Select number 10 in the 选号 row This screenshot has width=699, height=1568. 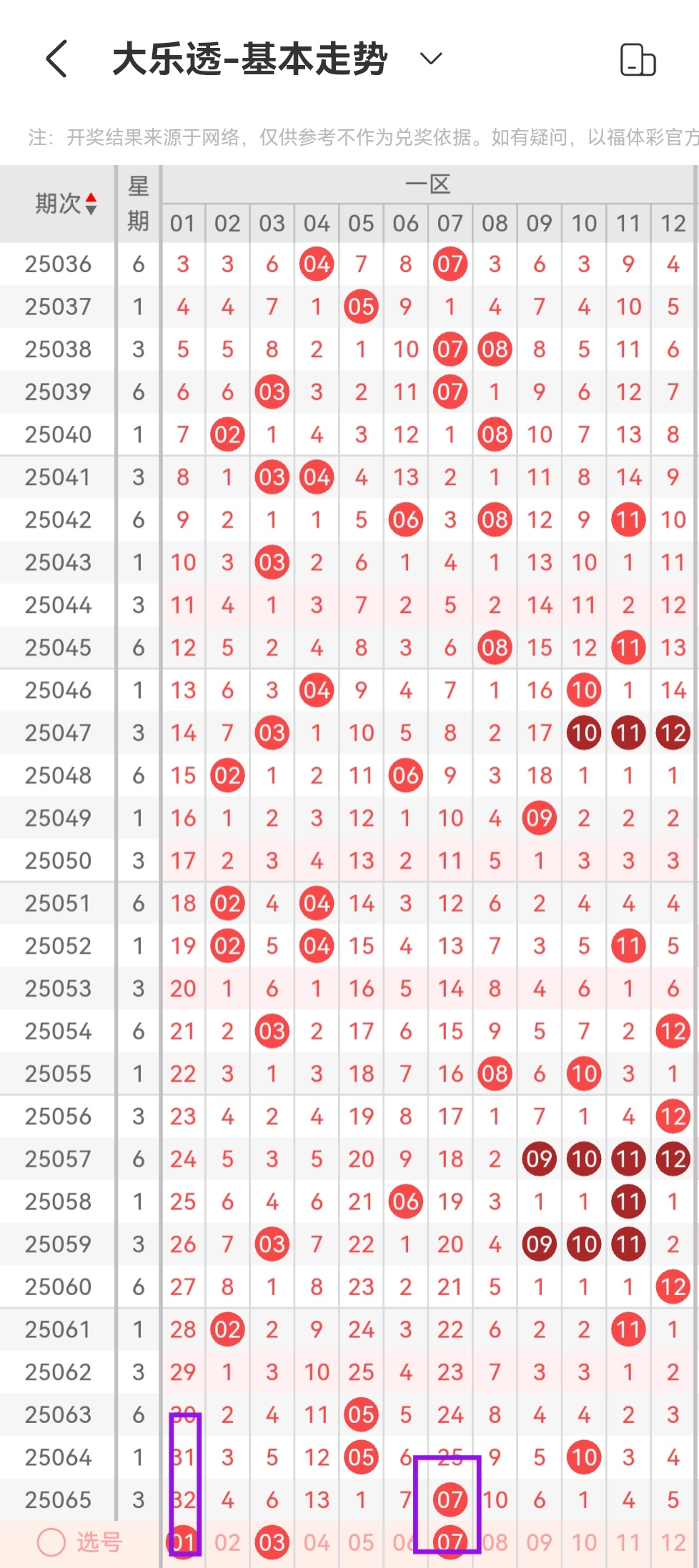[x=584, y=1543]
